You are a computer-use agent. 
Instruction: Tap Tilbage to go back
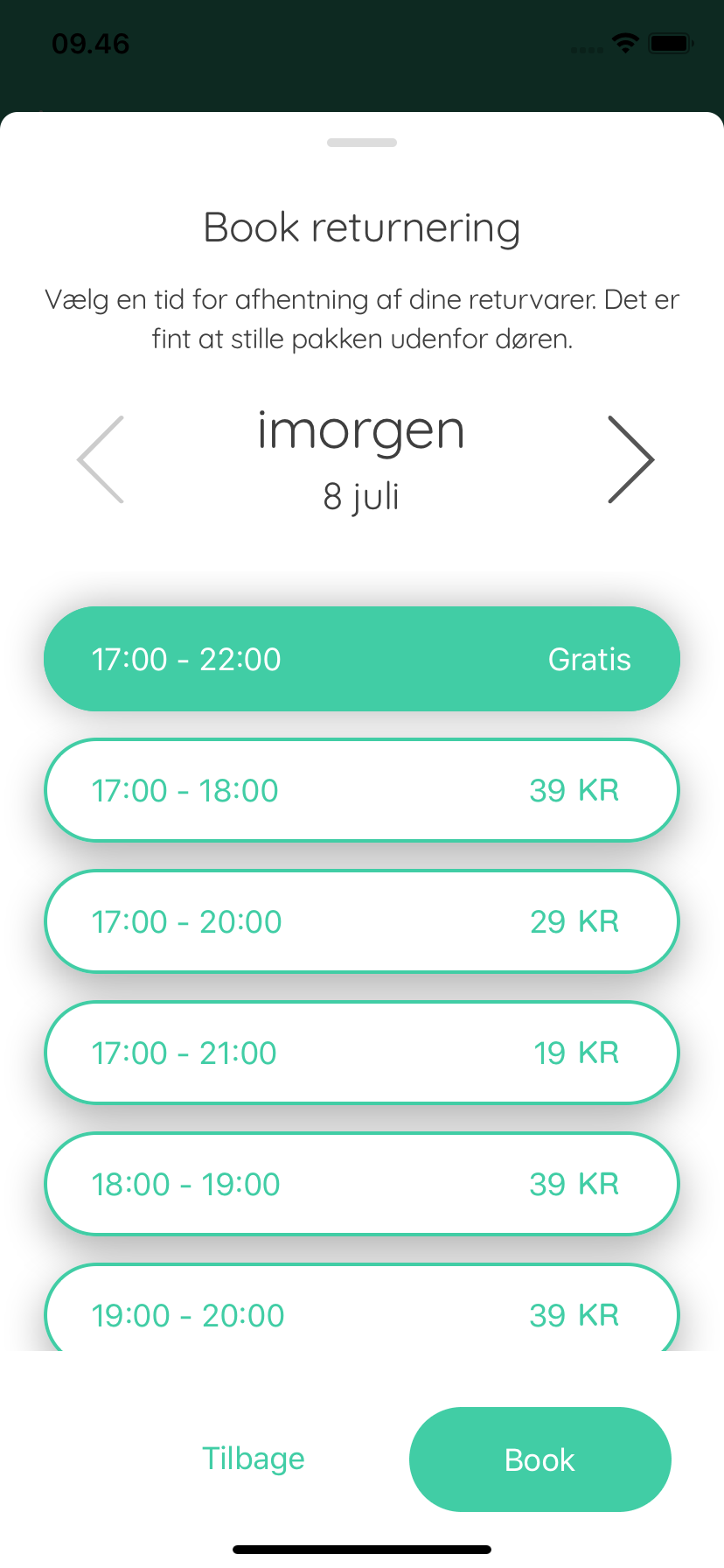click(x=254, y=1459)
